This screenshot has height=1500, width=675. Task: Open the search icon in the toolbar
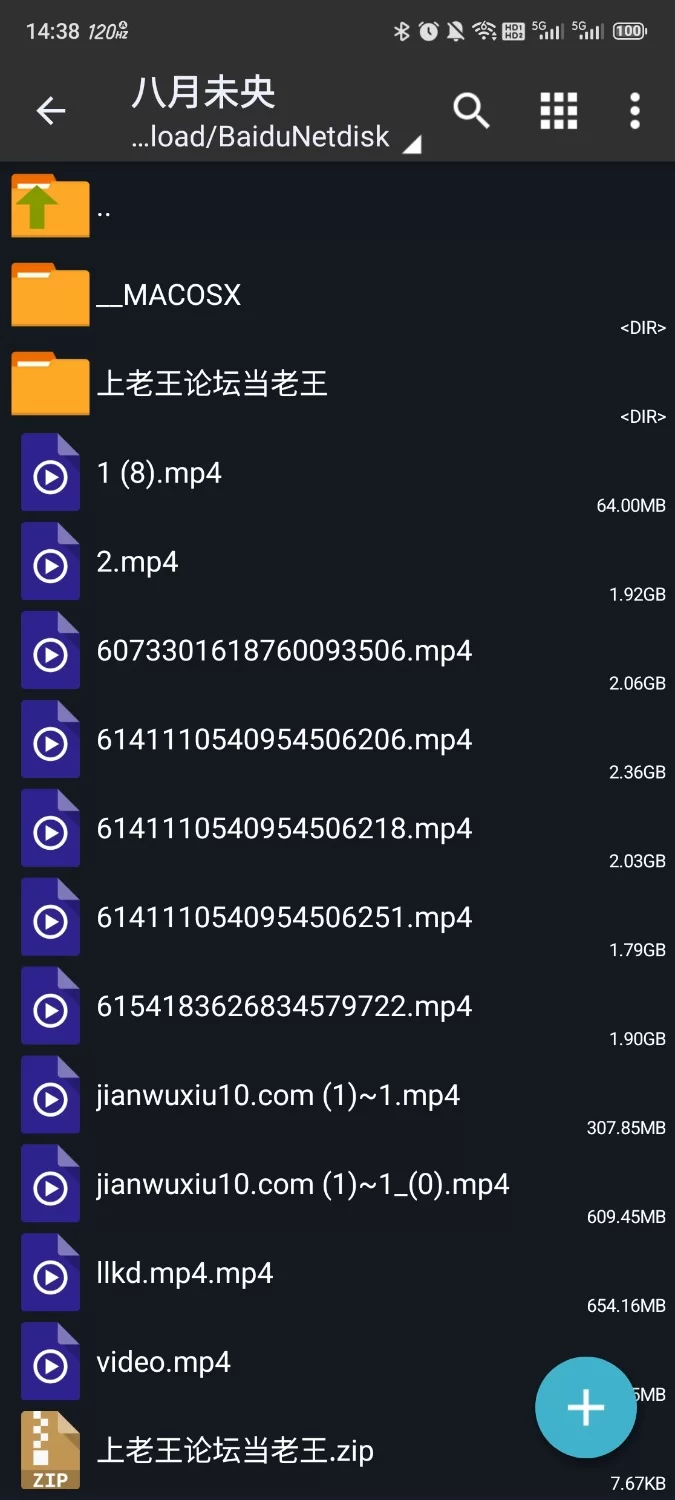(x=471, y=111)
